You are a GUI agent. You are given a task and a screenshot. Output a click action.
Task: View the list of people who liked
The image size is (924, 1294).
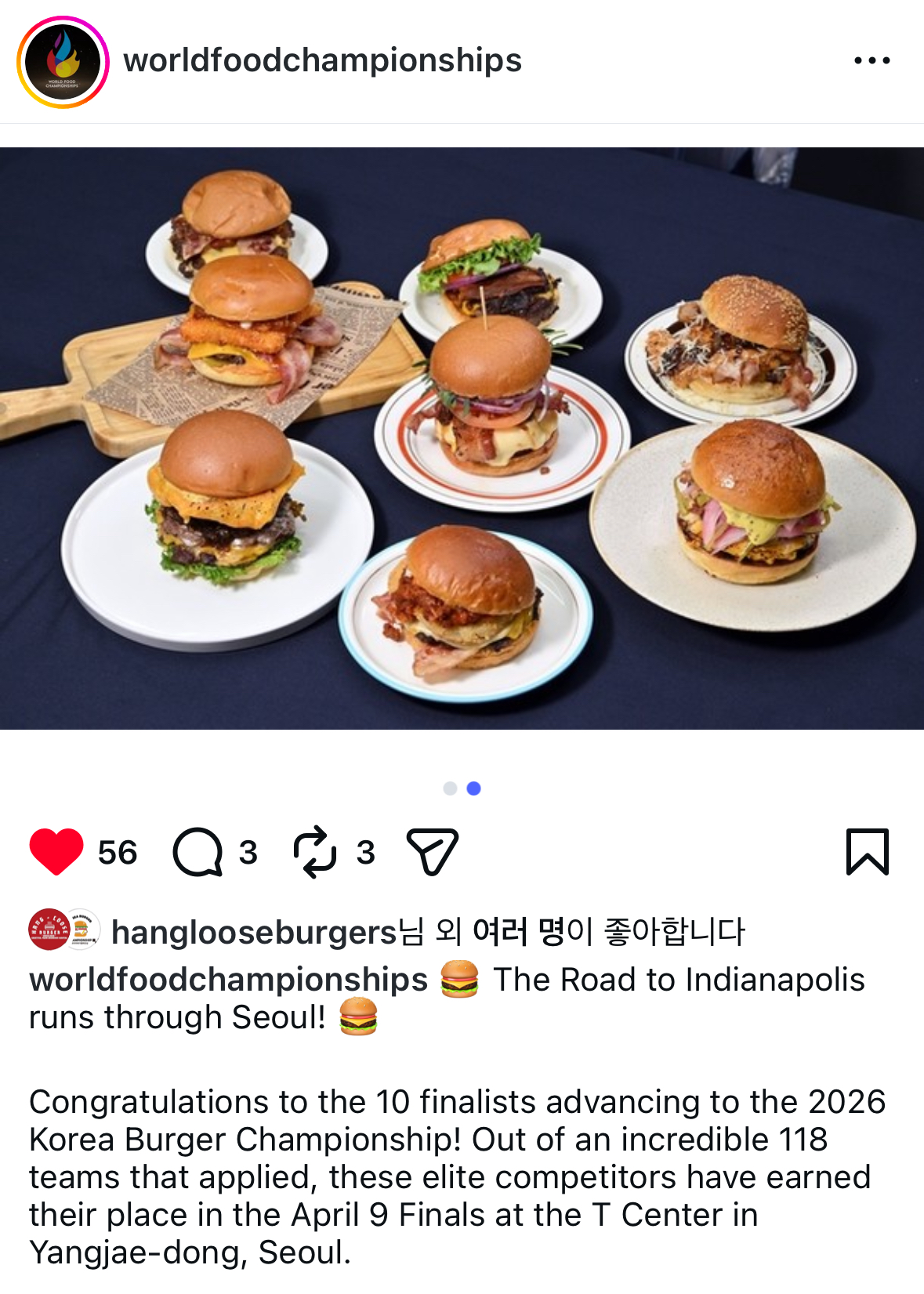(517, 933)
